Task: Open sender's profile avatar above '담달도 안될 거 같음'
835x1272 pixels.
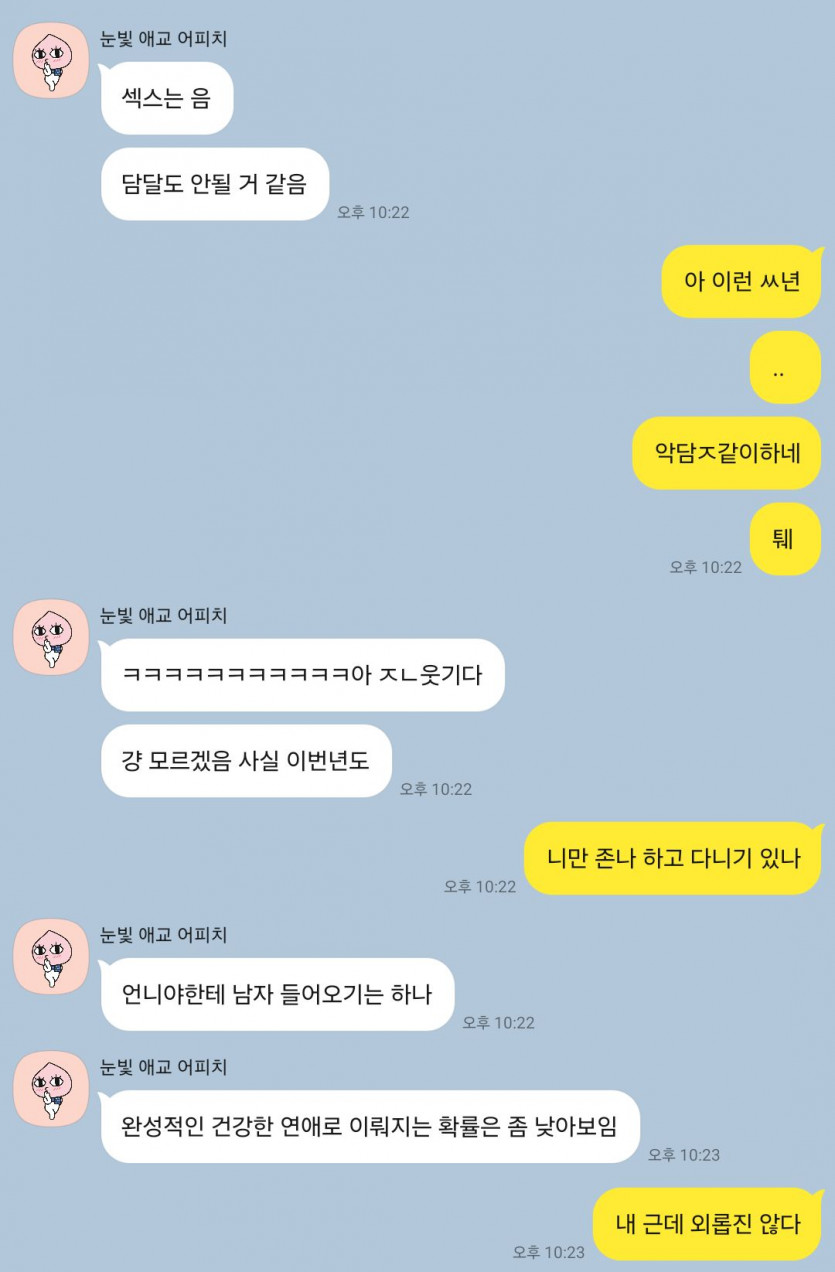Action: click(50, 60)
